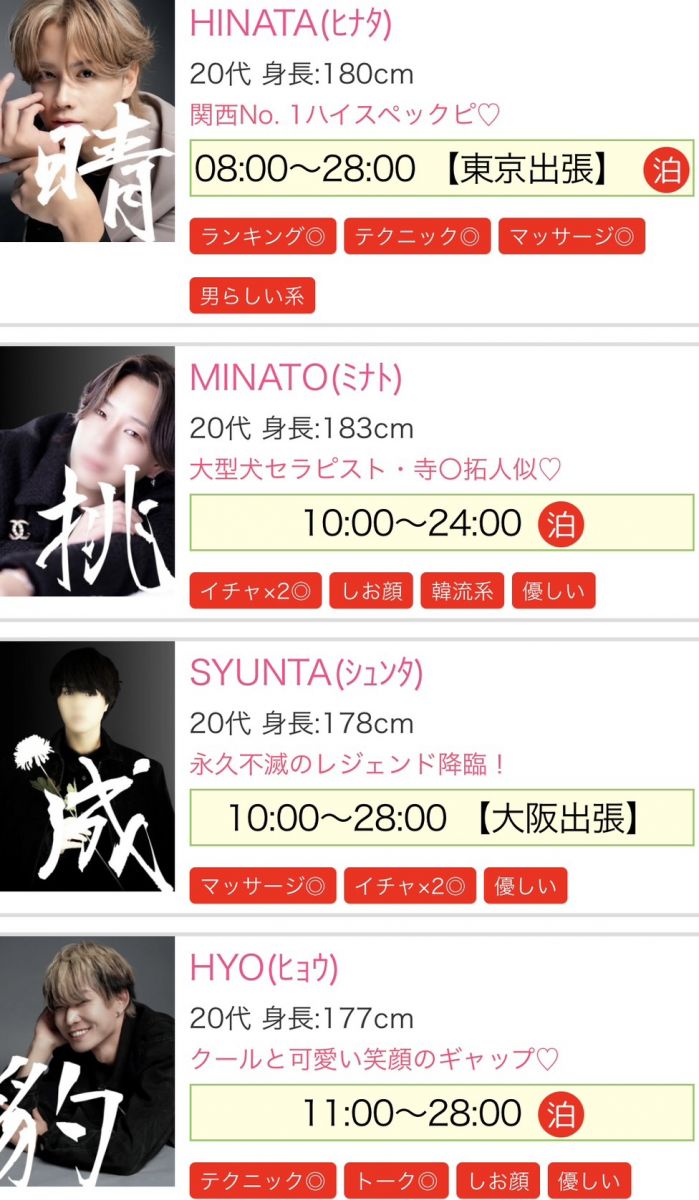Select the 男らしい系 tag
This screenshot has width=699, height=1200.
pos(252,296)
